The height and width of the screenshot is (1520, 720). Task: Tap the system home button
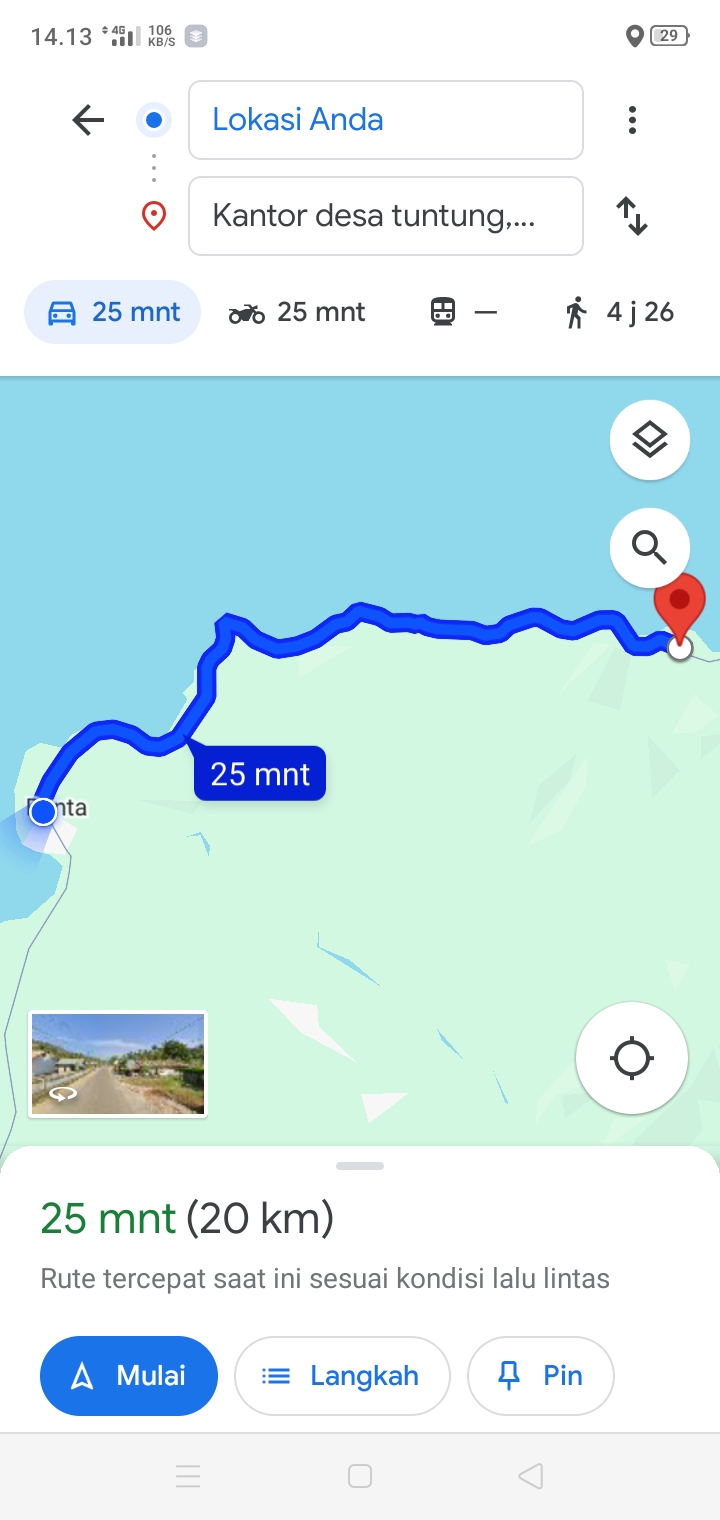point(360,1476)
